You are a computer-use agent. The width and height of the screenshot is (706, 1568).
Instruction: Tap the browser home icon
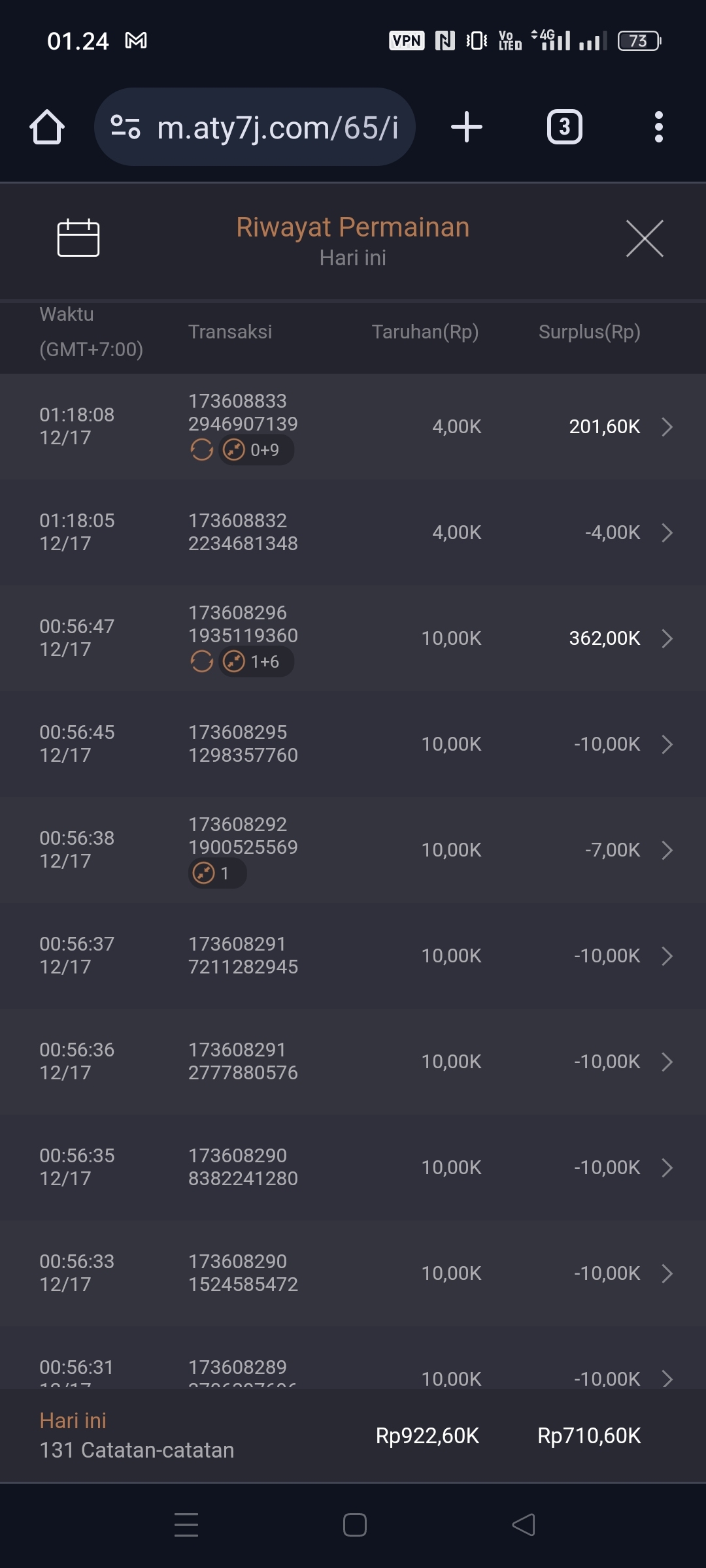coord(47,127)
